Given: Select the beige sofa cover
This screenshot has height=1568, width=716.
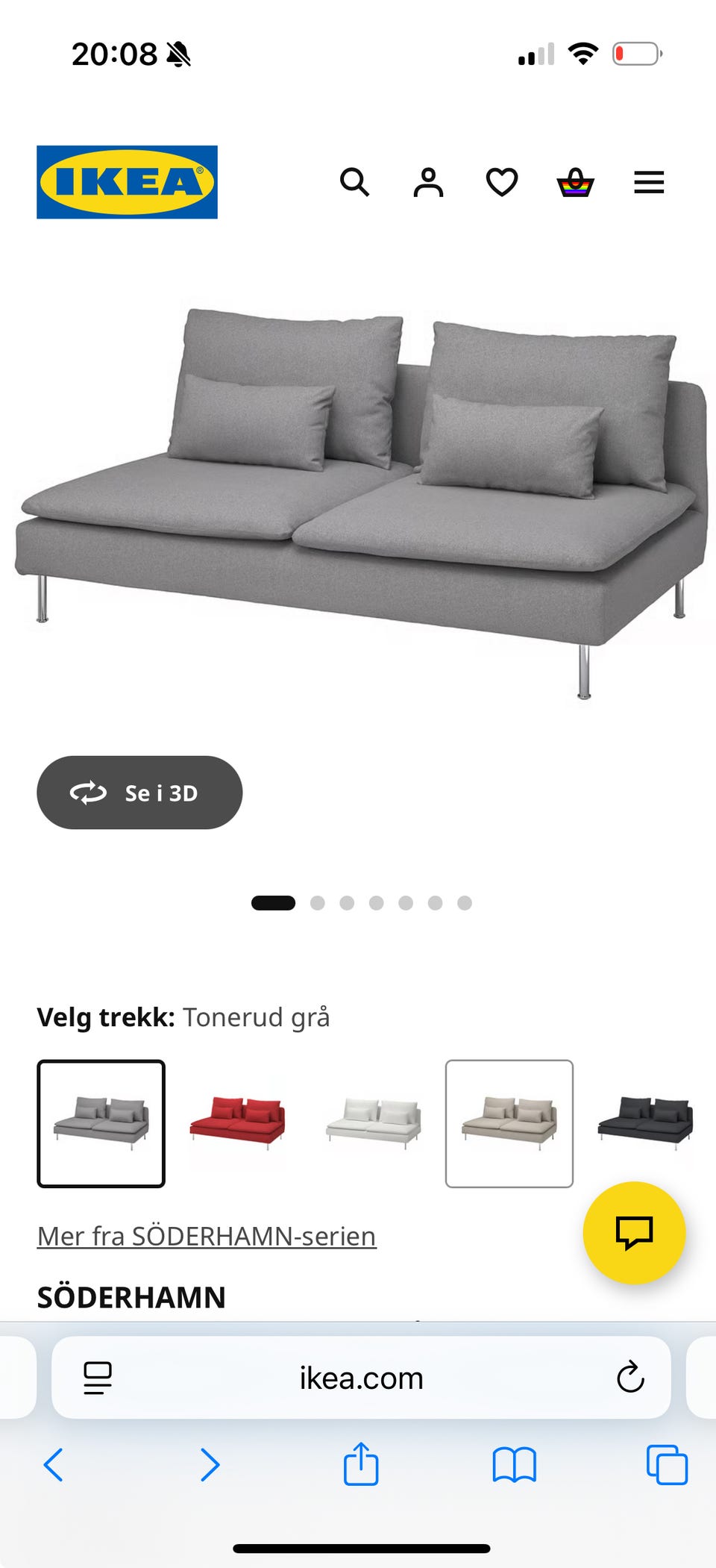Looking at the screenshot, I should pyautogui.click(x=509, y=1123).
